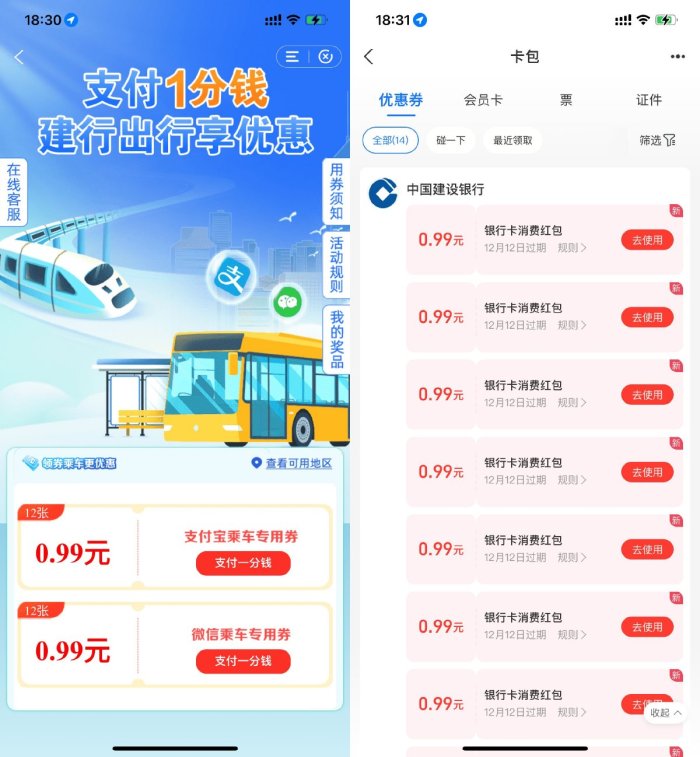Open the 卡包 three-dot overflow menu
700x757 pixels.
[x=677, y=57]
